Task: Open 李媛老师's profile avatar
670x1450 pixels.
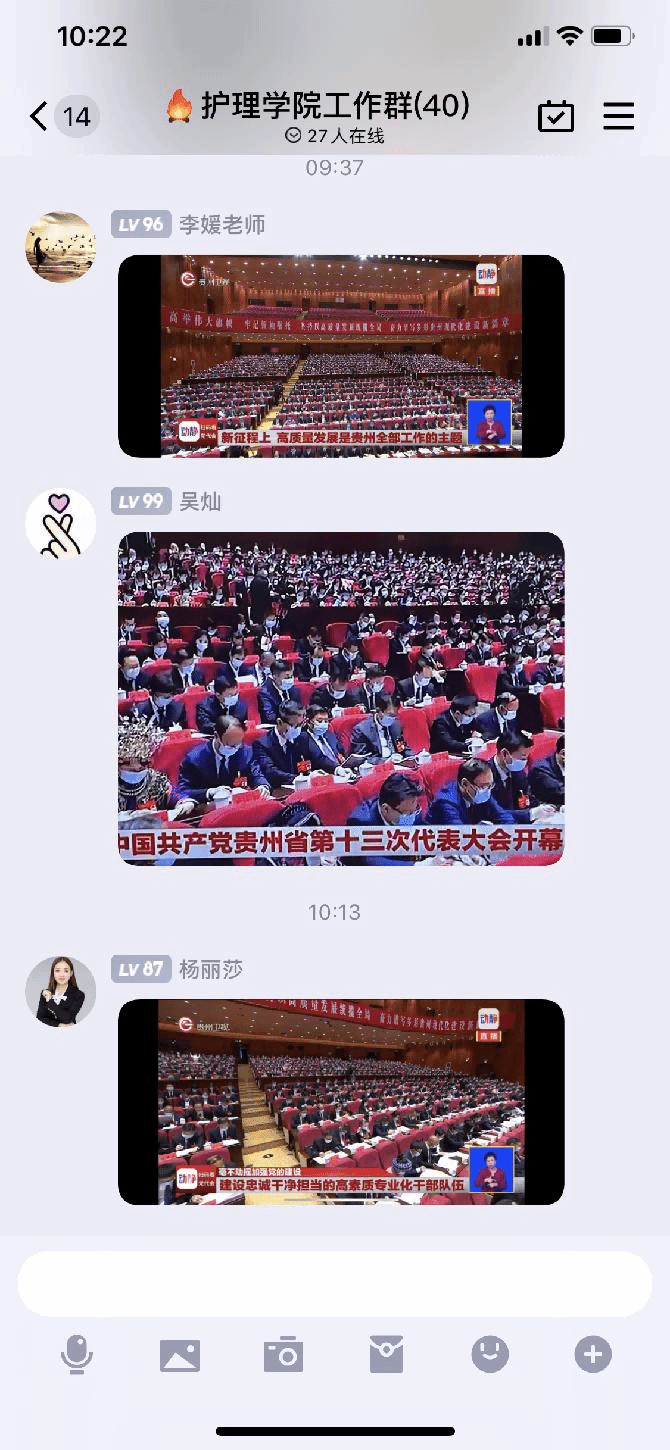Action: (x=60, y=247)
